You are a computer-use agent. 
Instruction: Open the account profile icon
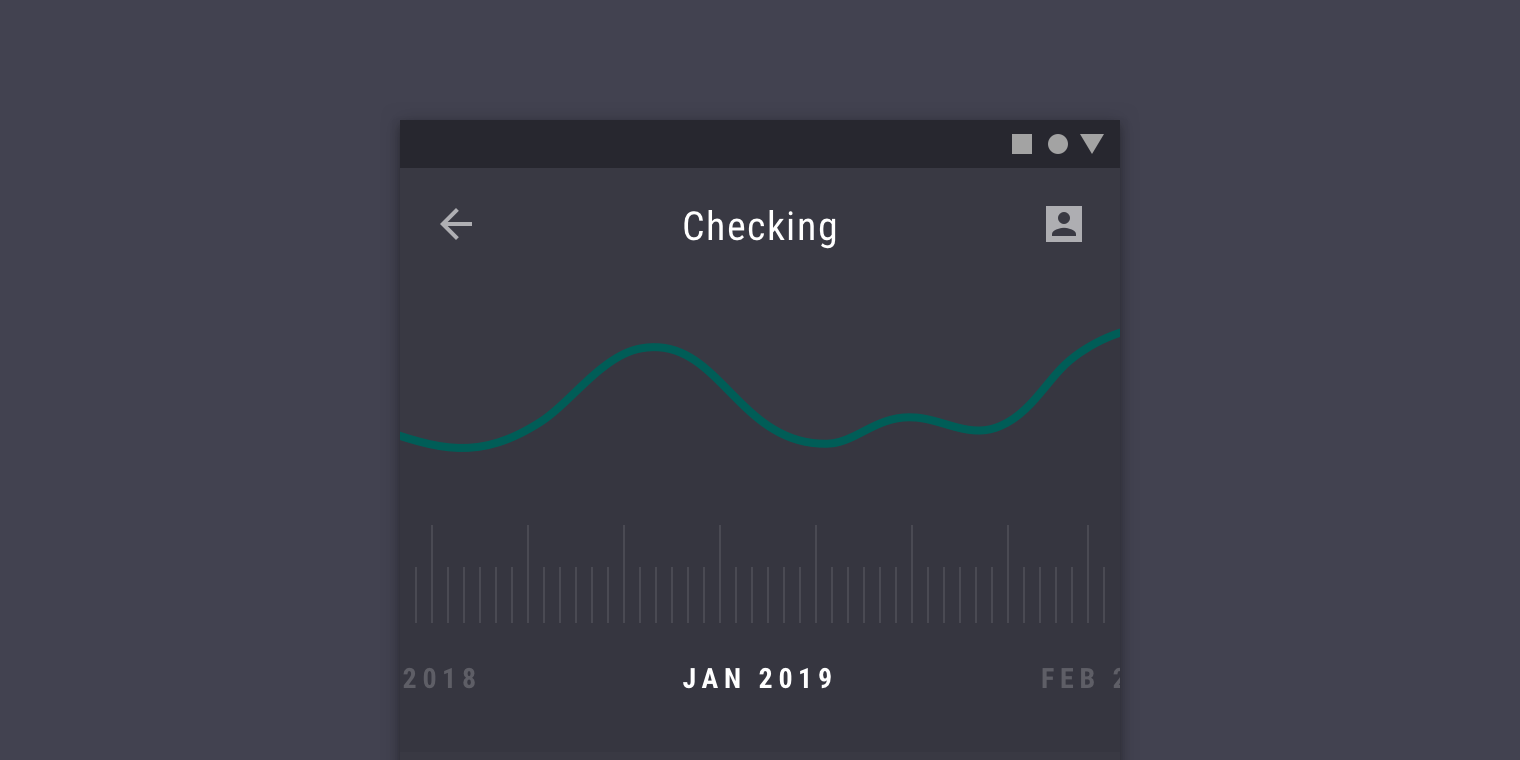coord(1063,224)
